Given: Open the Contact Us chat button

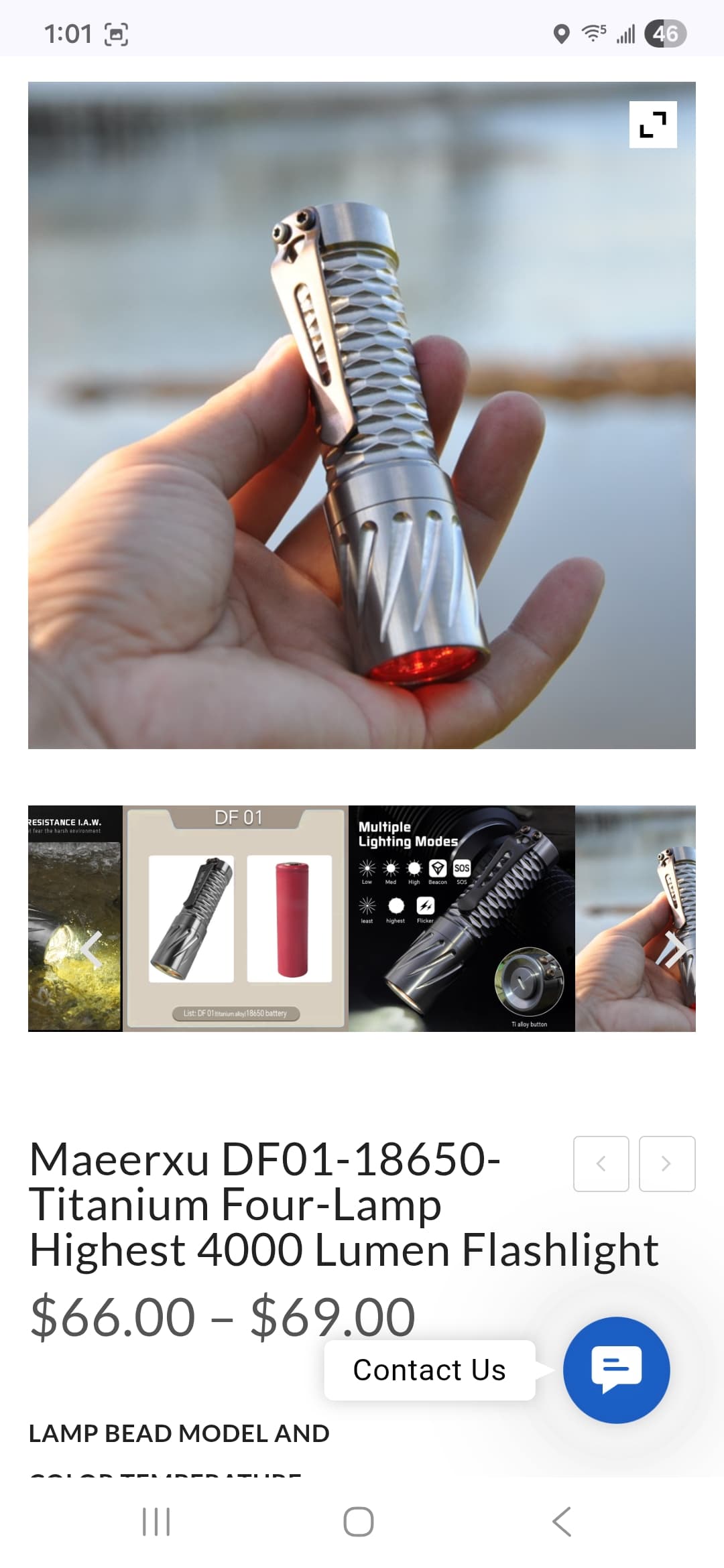Looking at the screenshot, I should point(616,1370).
